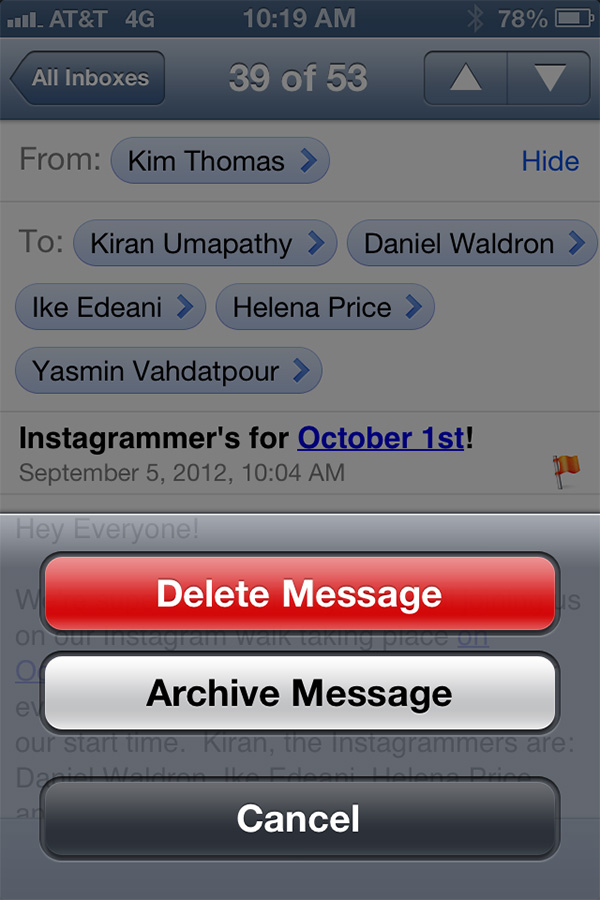Go back to All Inboxes

[88, 78]
